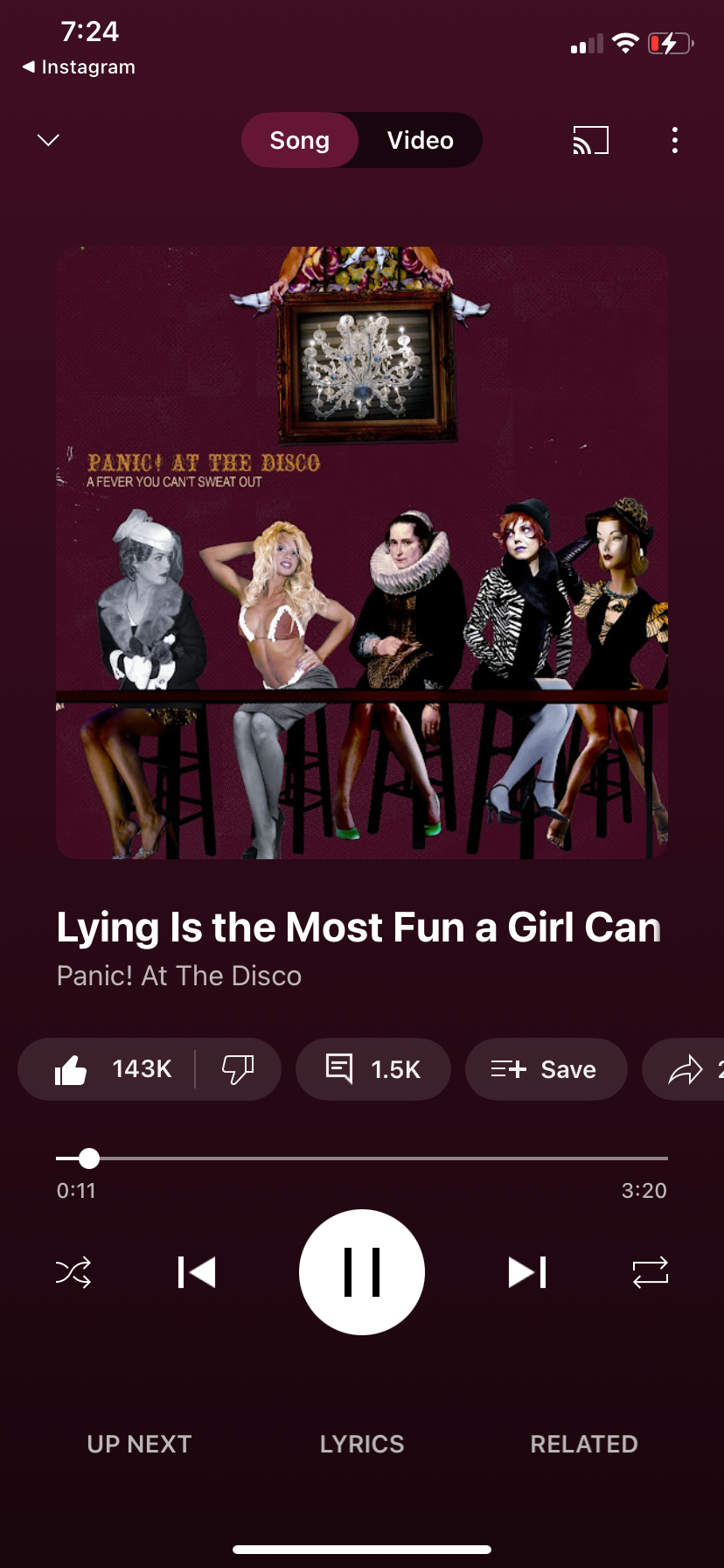Dislike the song with thumbs down
Image resolution: width=724 pixels, height=1568 pixels.
coord(237,1069)
